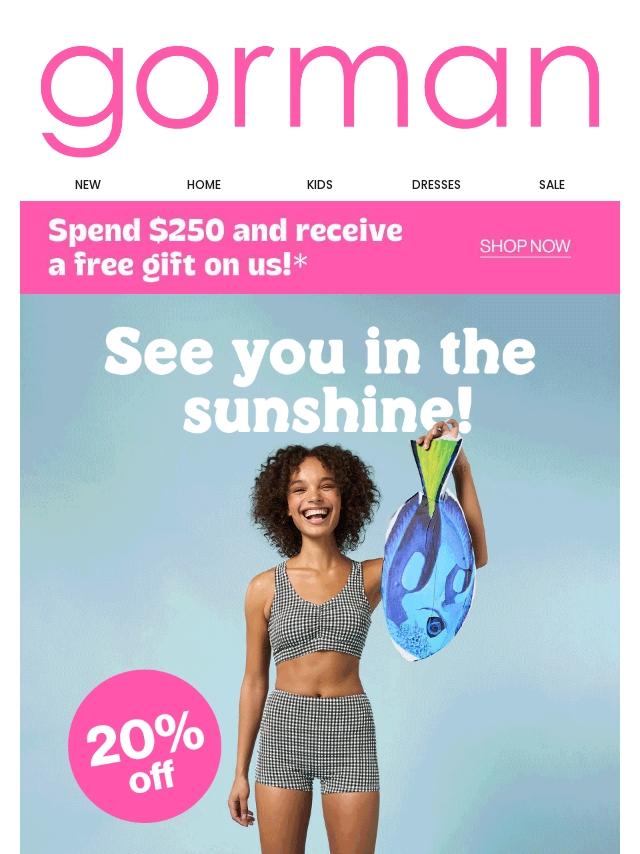Browse the DRESSES category
640x854 pixels.
tap(436, 185)
